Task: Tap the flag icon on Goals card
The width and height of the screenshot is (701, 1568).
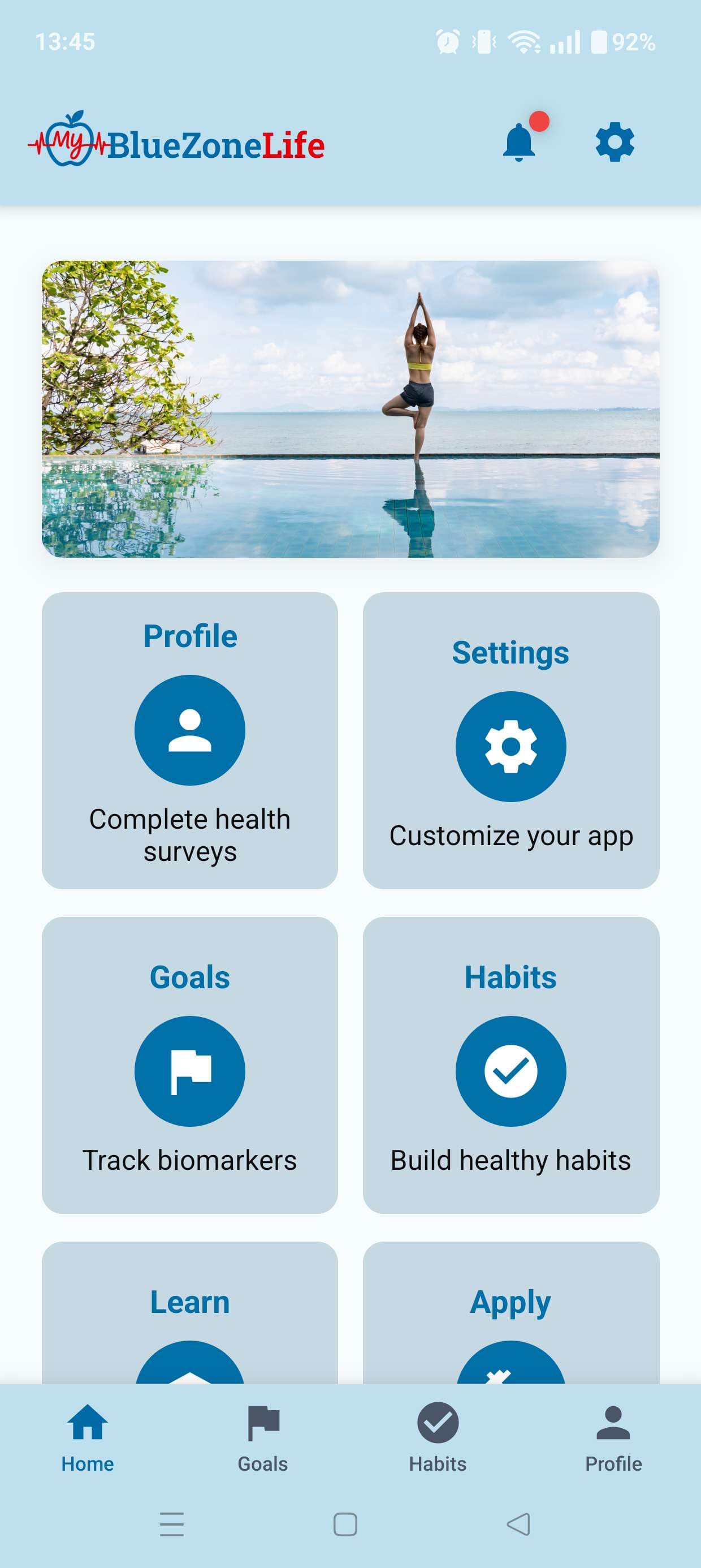Action: pyautogui.click(x=189, y=1071)
